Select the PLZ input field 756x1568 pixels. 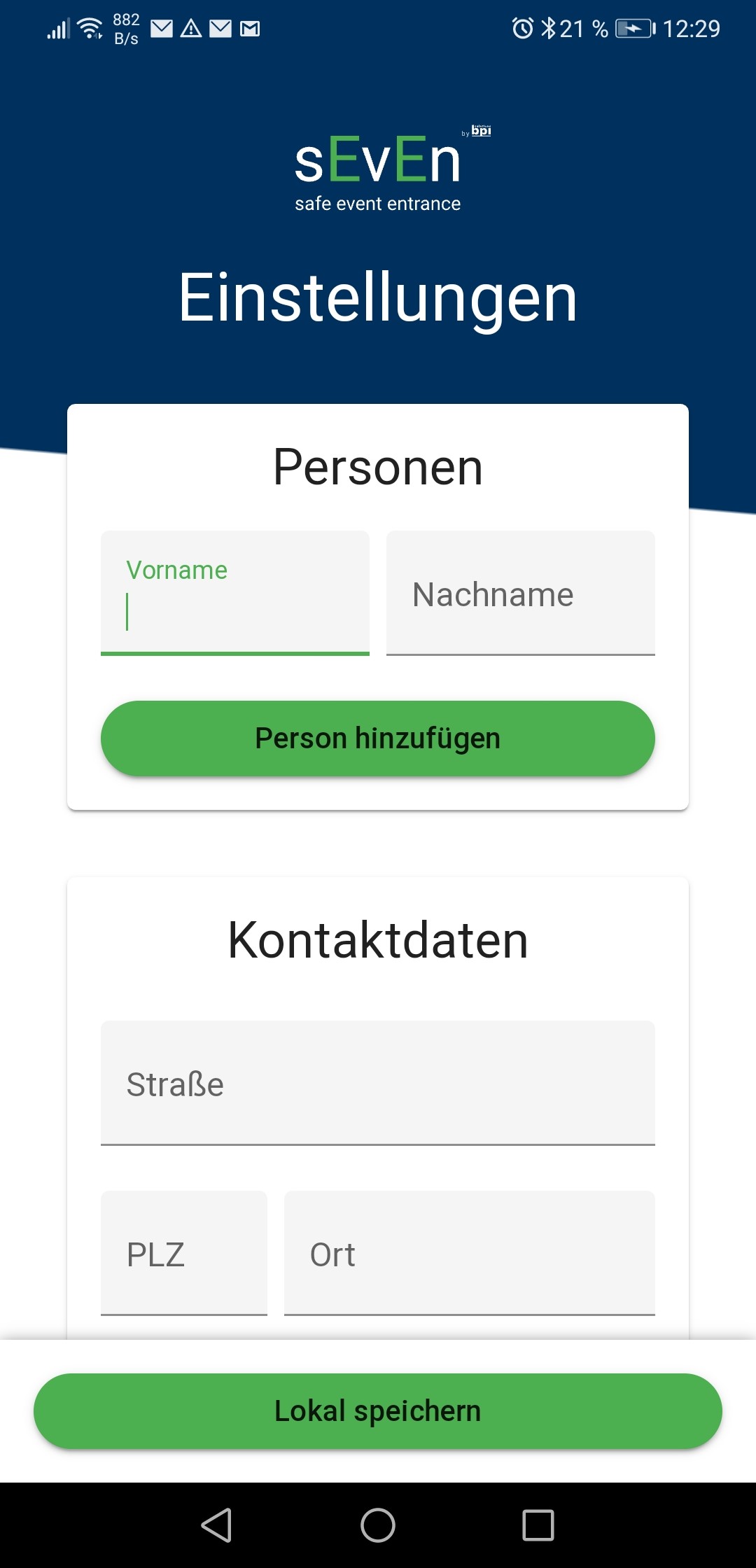pos(184,1253)
